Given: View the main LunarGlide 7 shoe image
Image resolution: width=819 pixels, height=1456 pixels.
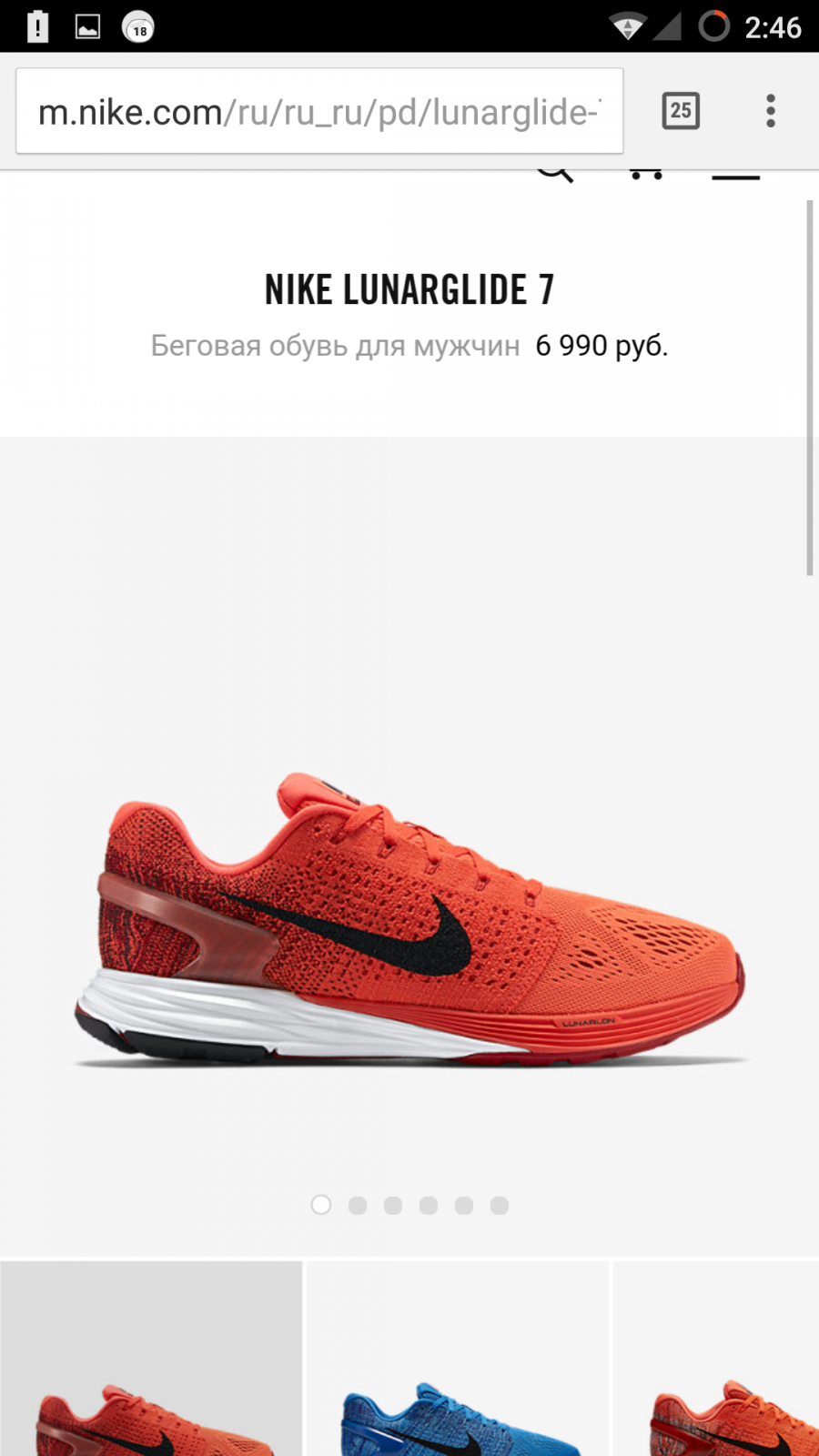Looking at the screenshot, I should pyautogui.click(x=409, y=919).
